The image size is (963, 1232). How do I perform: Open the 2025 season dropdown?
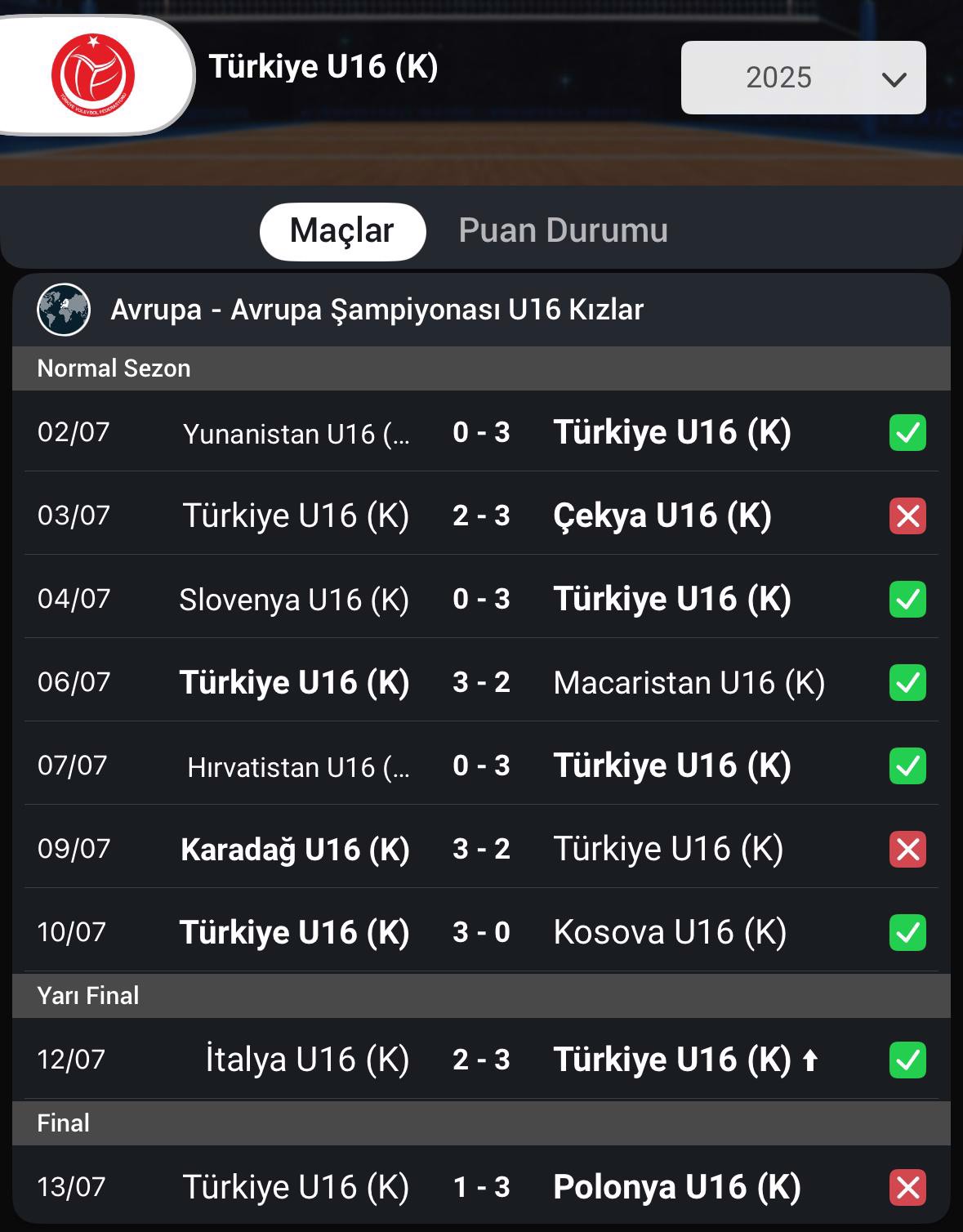click(803, 78)
